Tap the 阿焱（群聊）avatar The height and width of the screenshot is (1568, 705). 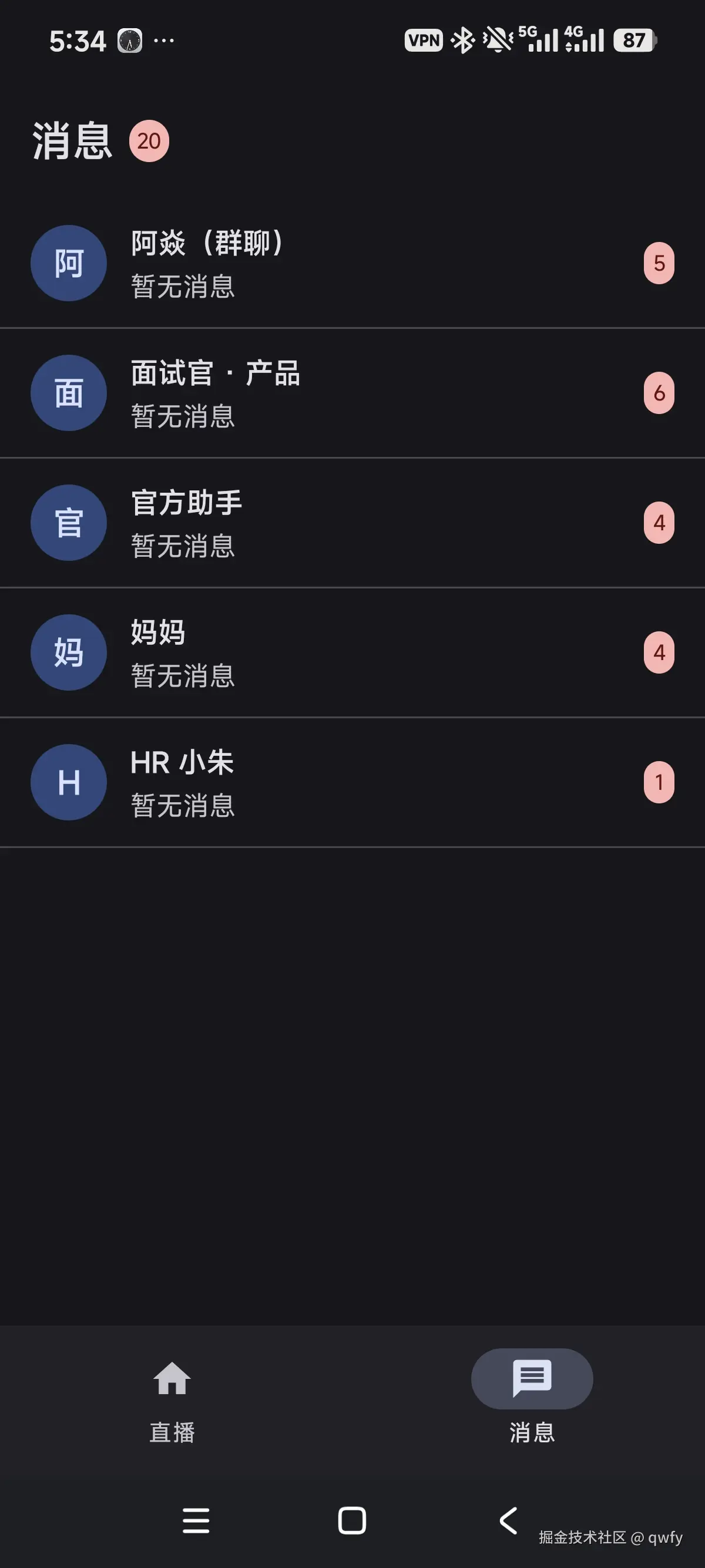pos(68,263)
